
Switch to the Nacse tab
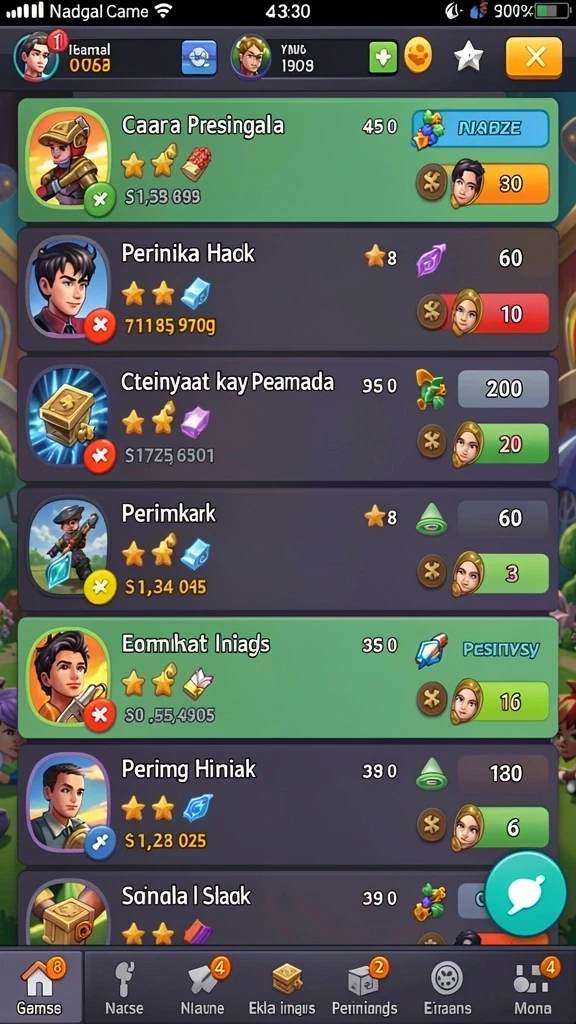coord(124,987)
